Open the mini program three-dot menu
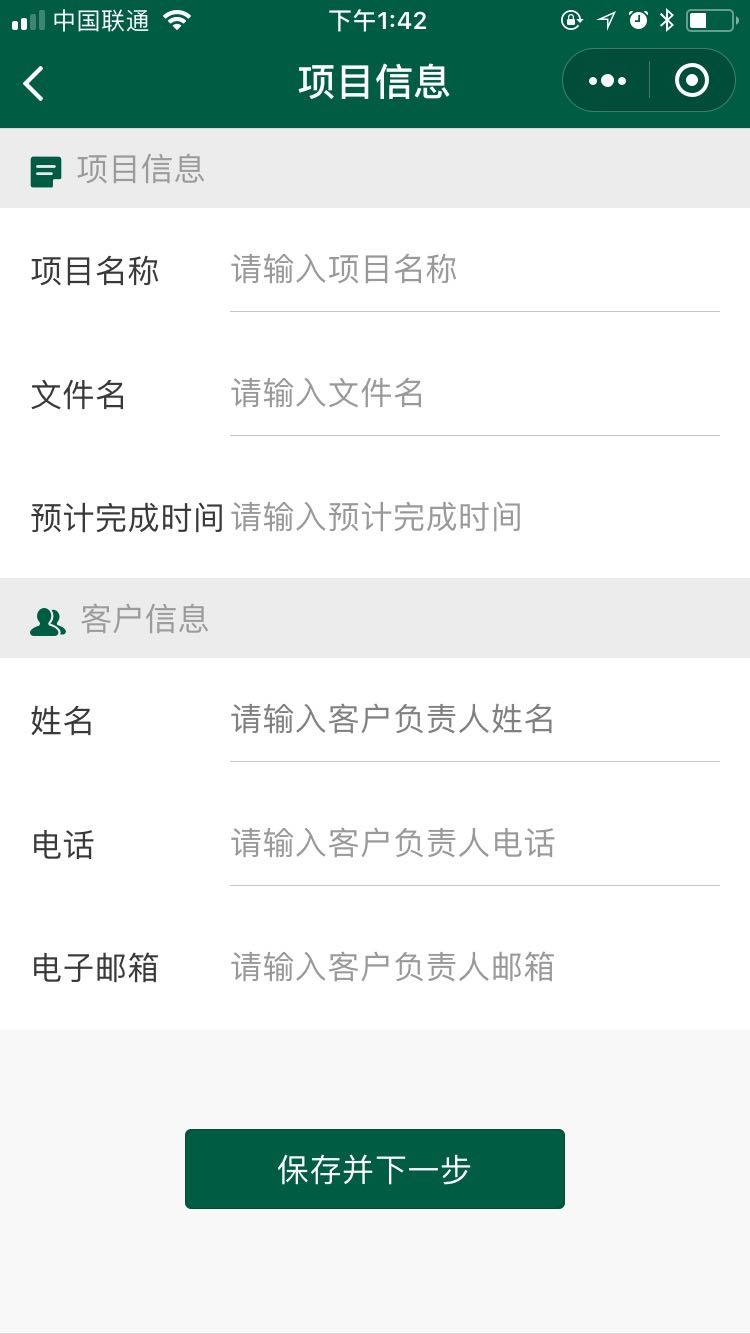 607,81
